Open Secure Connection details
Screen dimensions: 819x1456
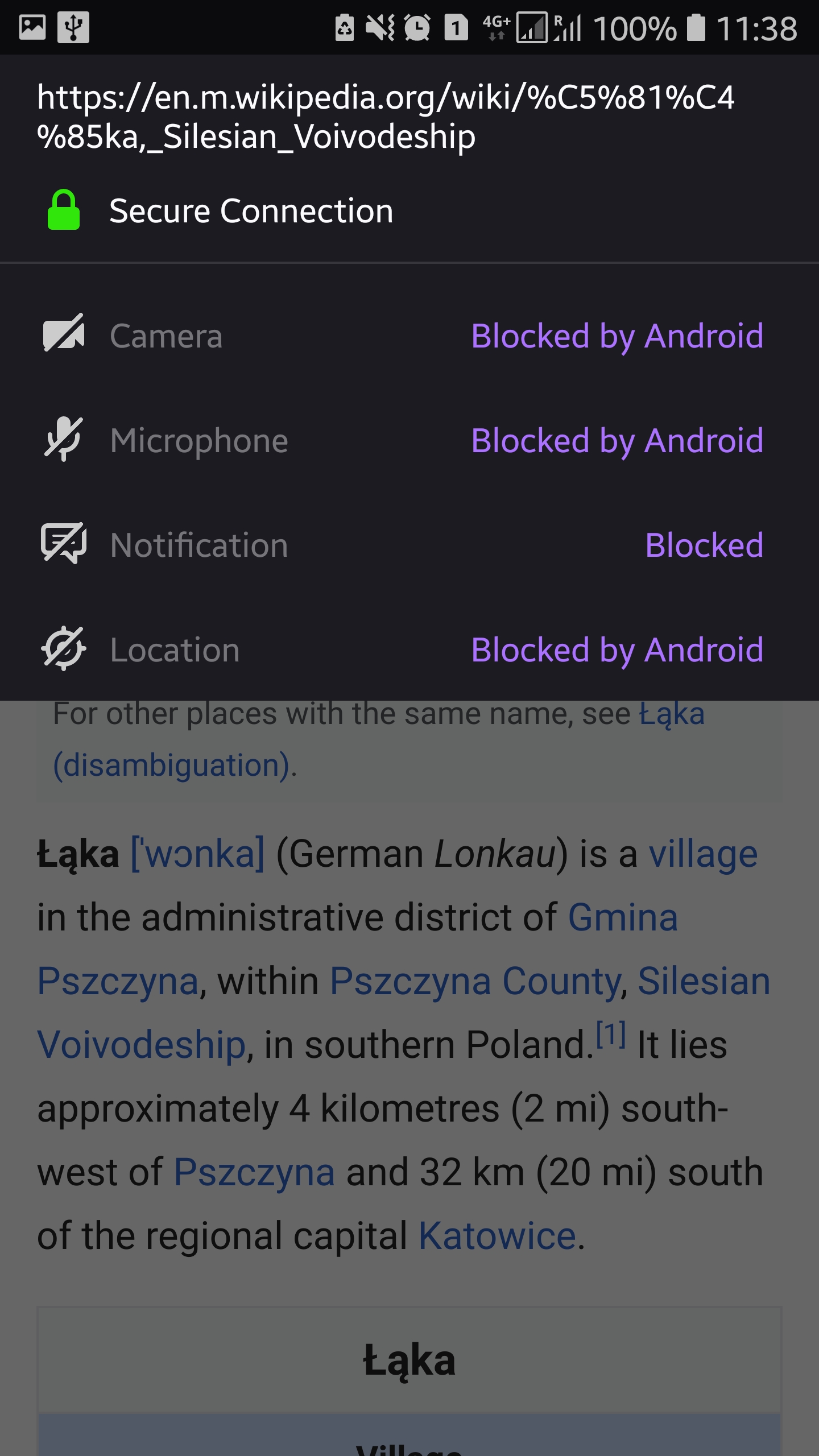pos(250,211)
